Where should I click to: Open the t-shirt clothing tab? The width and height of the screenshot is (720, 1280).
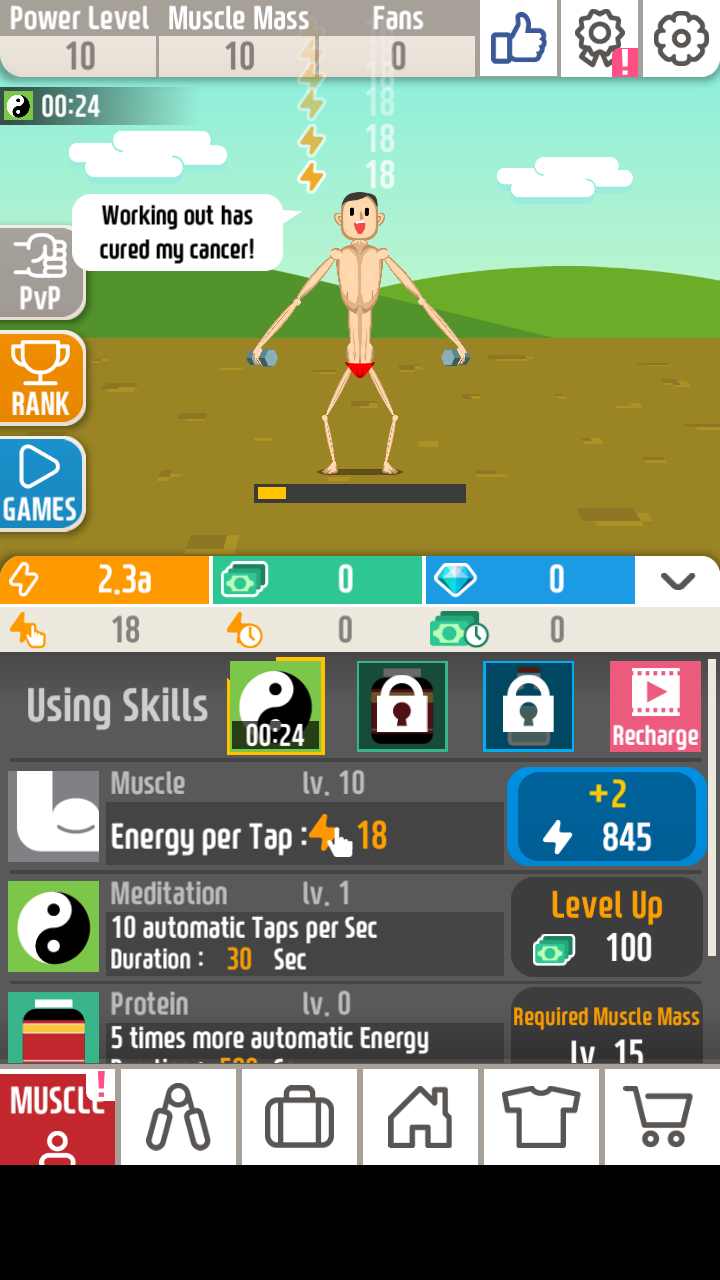click(541, 1116)
